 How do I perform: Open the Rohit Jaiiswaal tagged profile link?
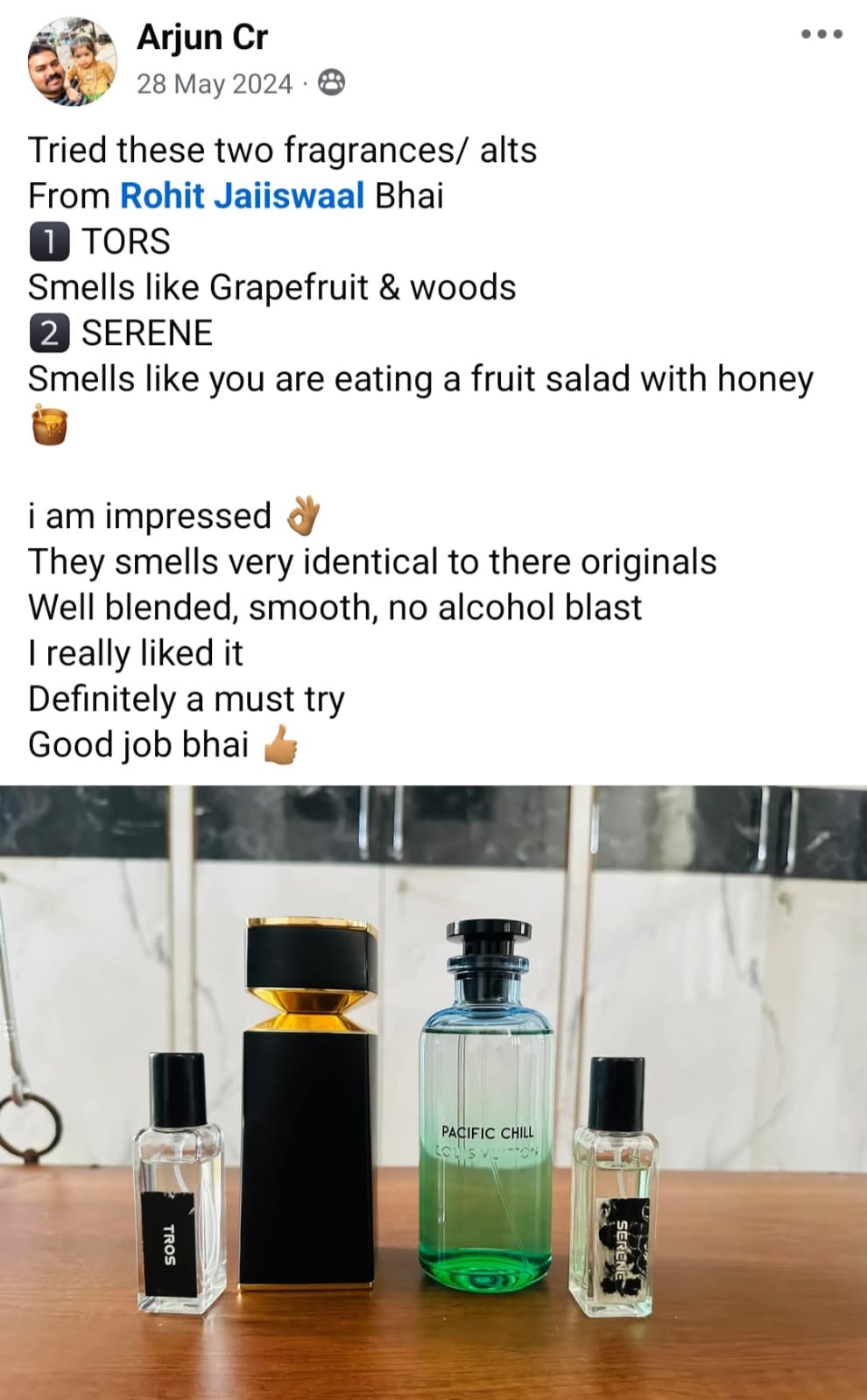click(242, 195)
